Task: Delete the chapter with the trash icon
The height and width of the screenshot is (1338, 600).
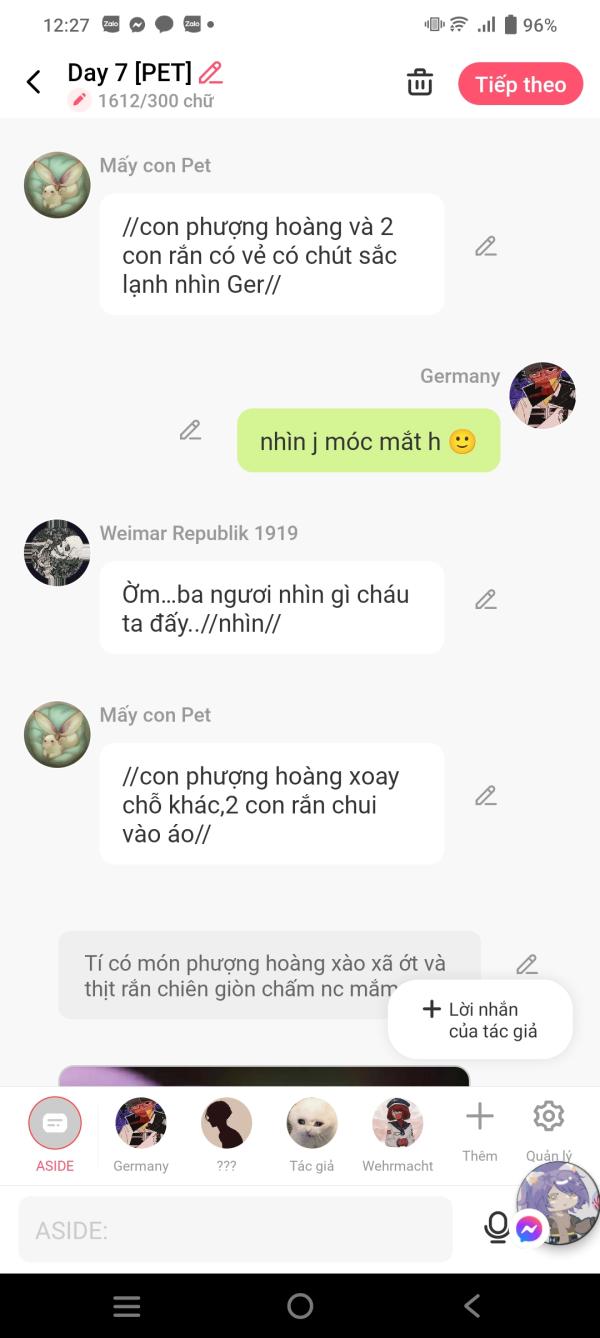Action: pyautogui.click(x=420, y=83)
